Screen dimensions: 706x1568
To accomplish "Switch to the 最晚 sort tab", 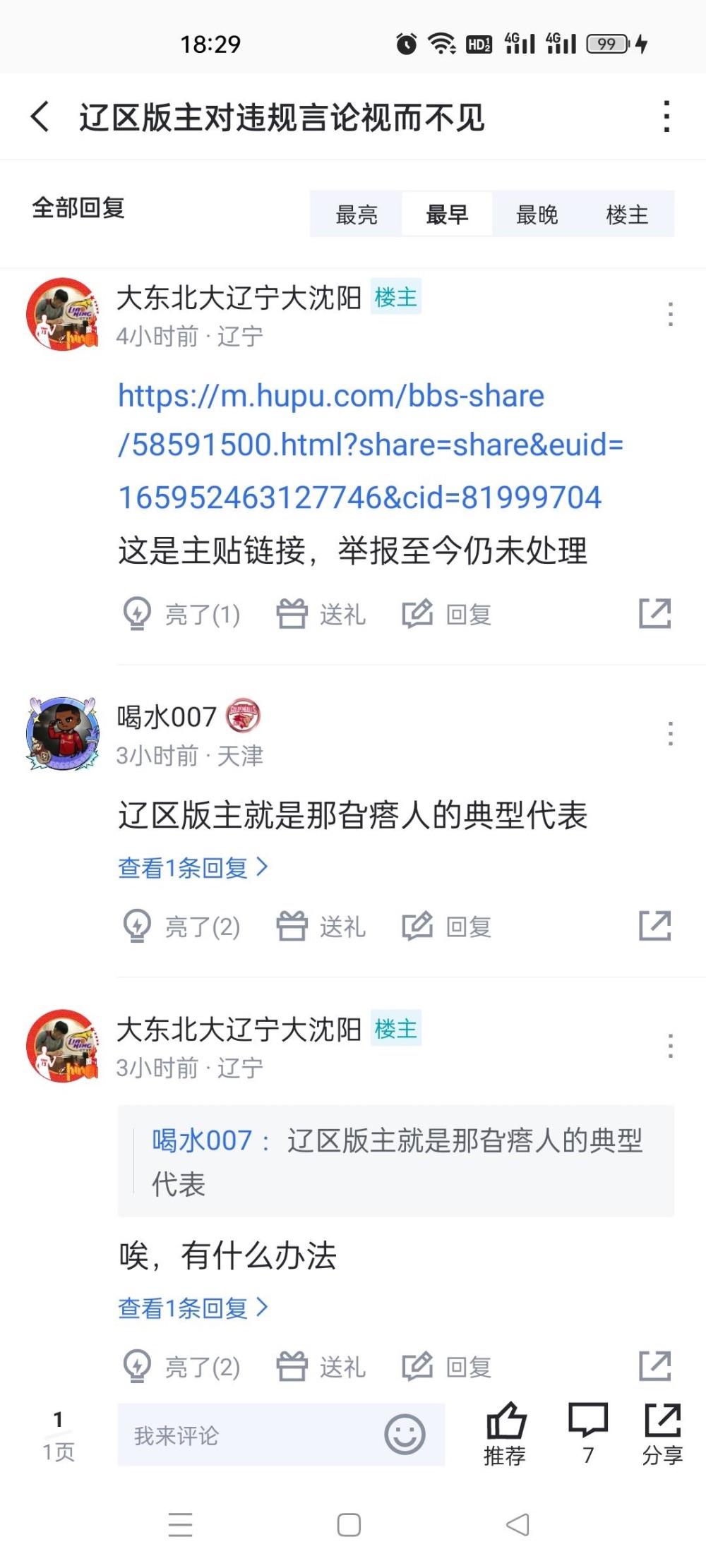I will pos(537,214).
